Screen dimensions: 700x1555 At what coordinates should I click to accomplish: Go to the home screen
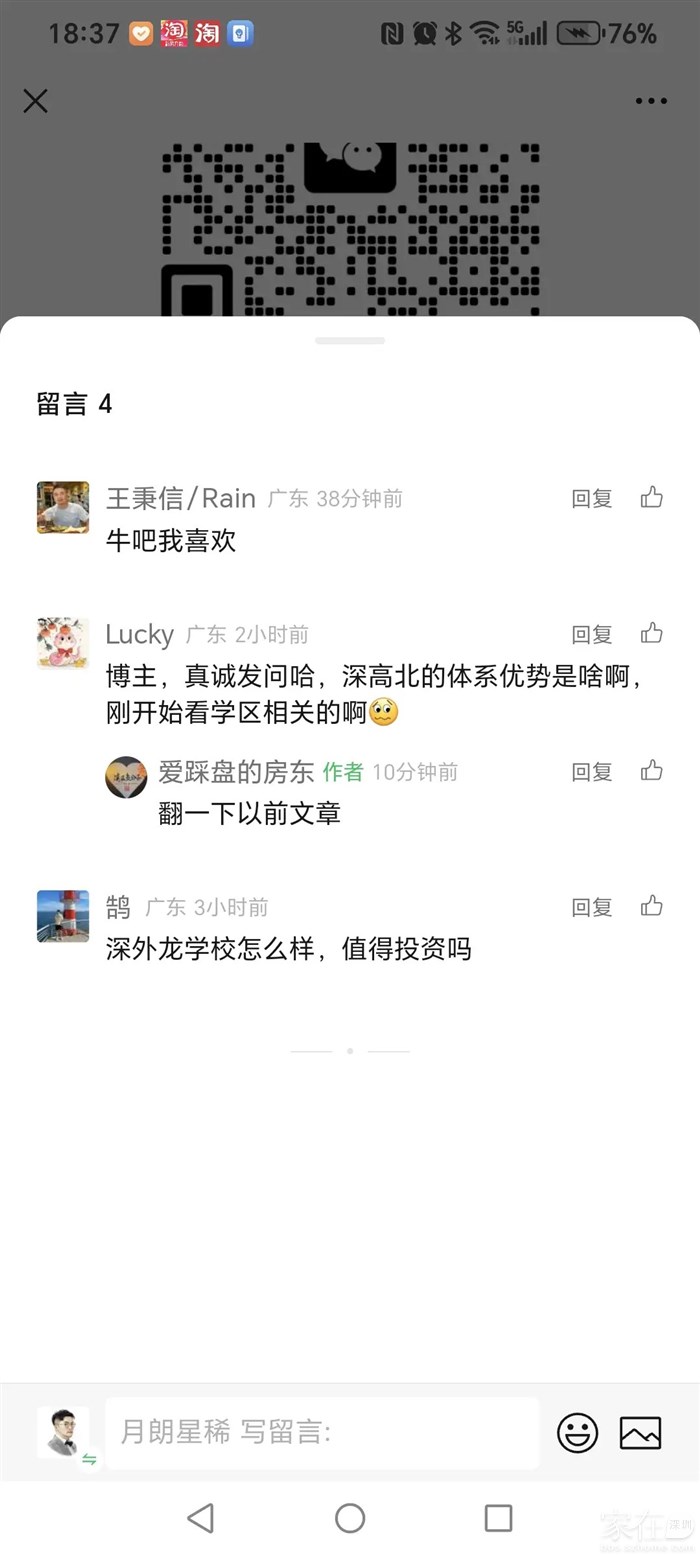pos(350,1518)
